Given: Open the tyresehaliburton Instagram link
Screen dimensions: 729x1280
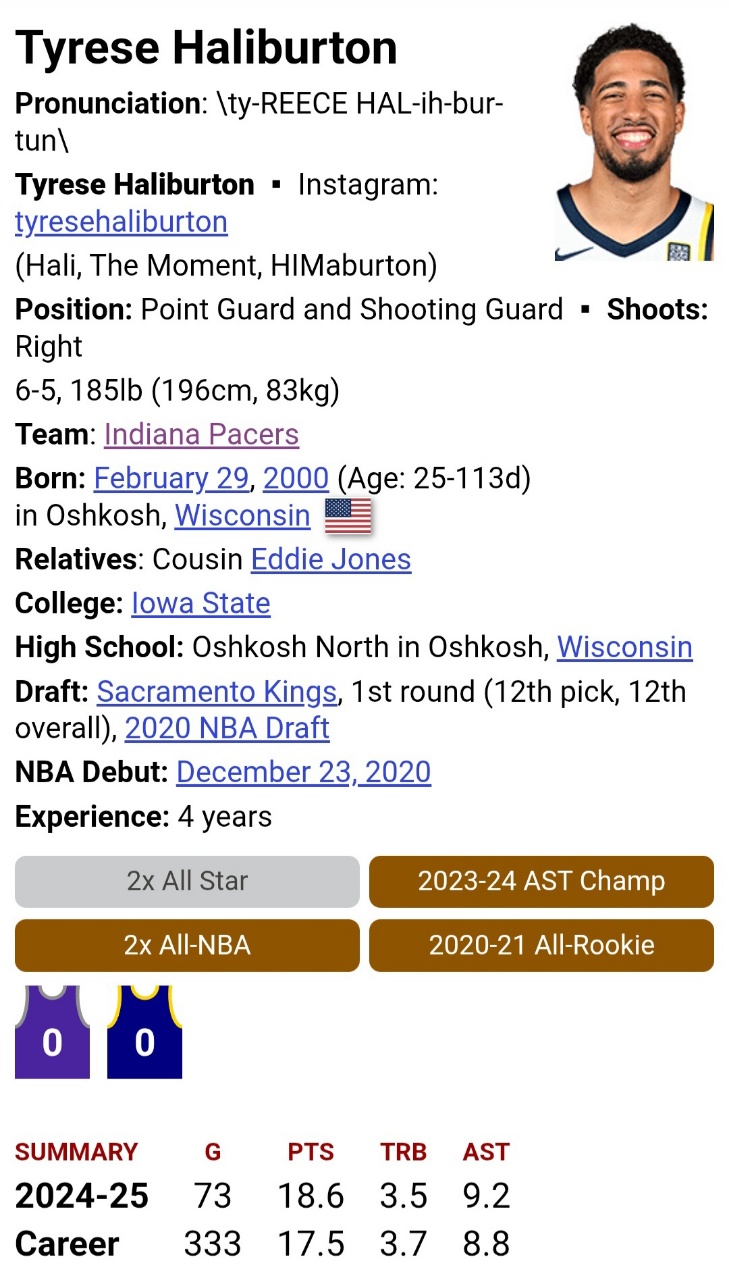Looking at the screenshot, I should (x=121, y=222).
